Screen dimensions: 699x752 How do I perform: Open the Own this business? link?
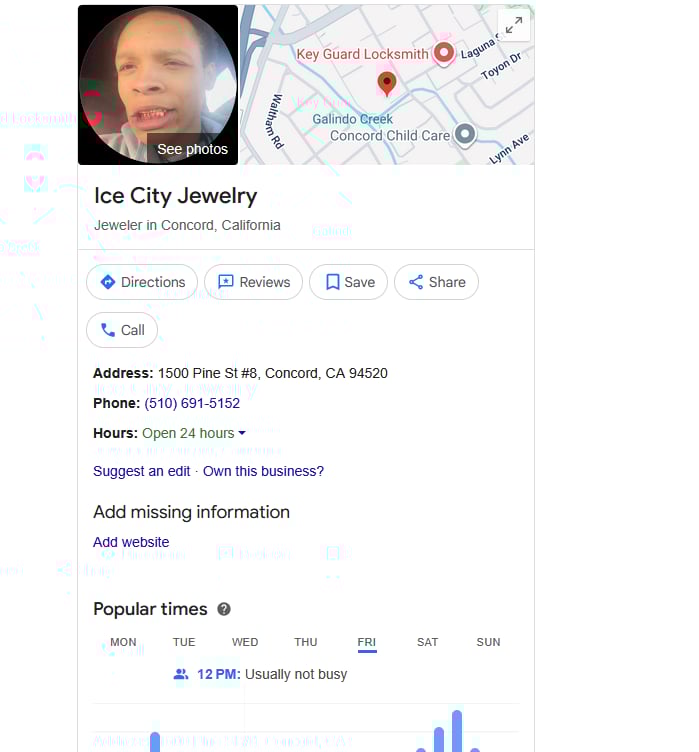pos(263,471)
